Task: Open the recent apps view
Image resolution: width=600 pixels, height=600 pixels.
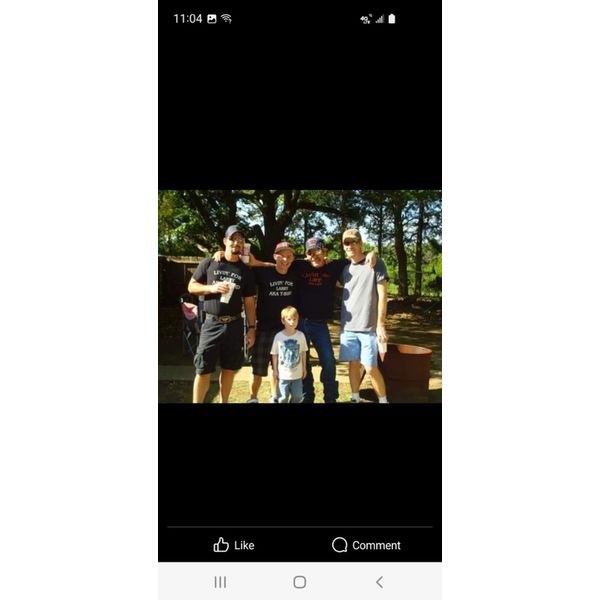Action: click(220, 582)
